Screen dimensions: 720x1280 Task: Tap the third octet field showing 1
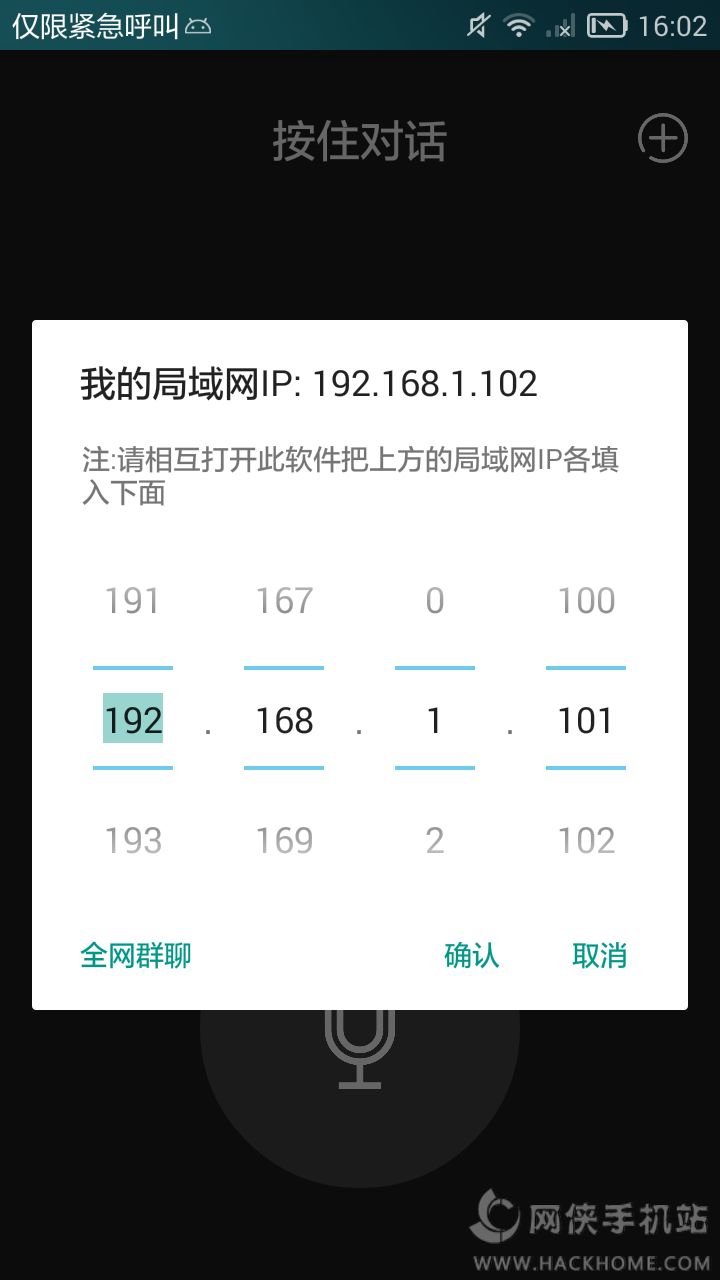coord(434,720)
